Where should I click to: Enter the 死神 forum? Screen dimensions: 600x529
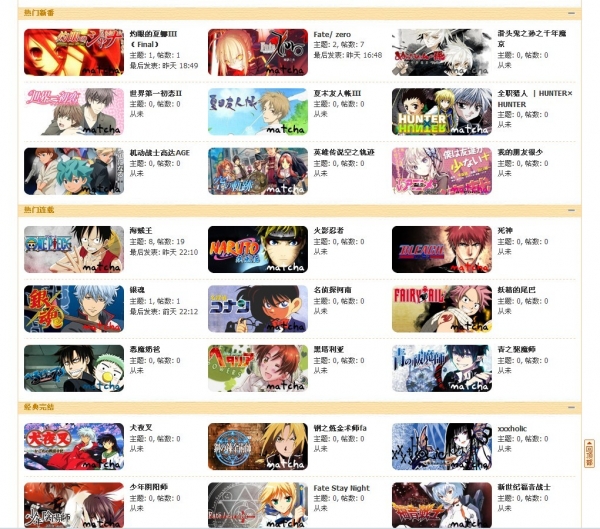point(504,231)
